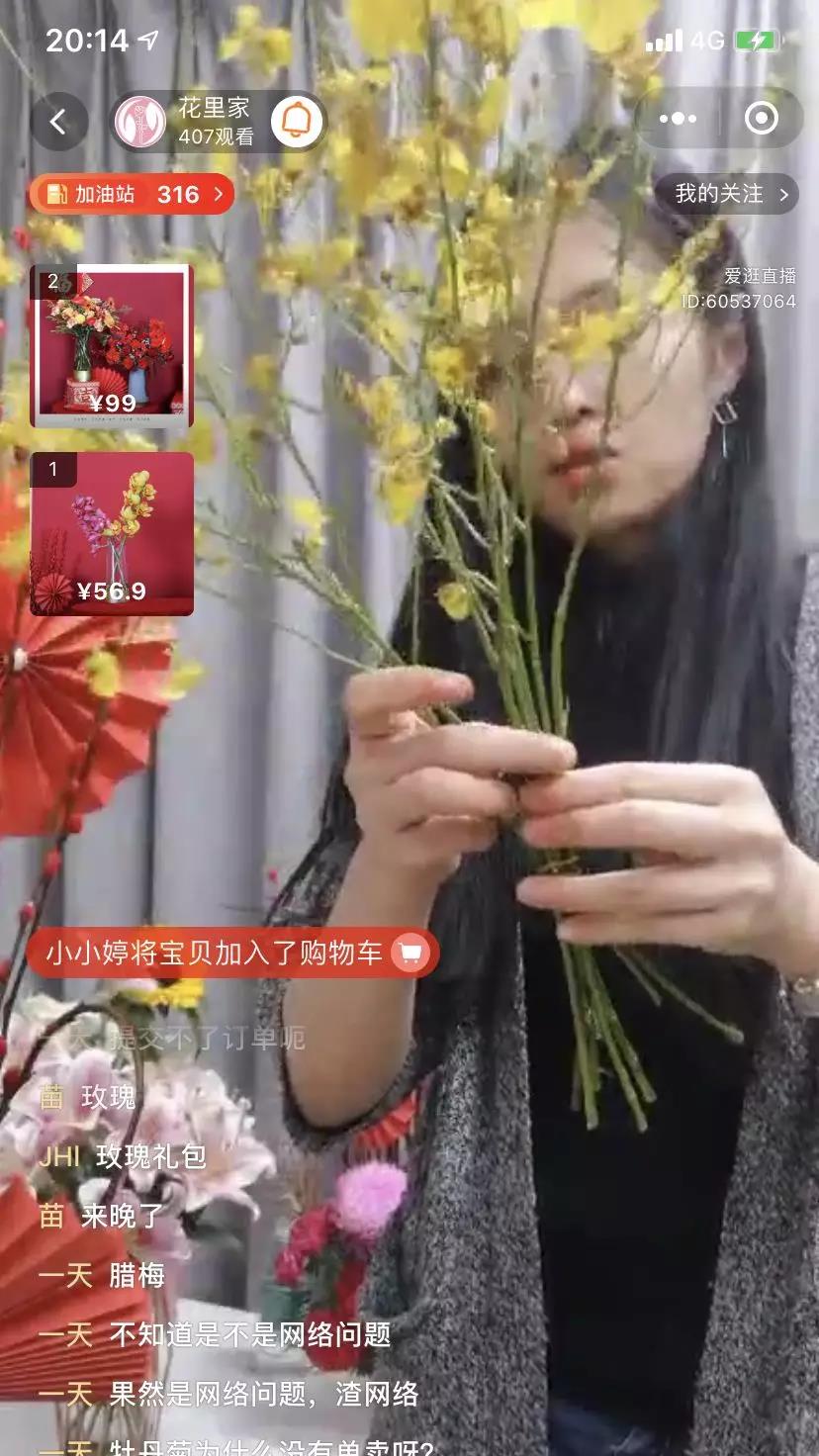Open the 花里家 host profile avatar
The width and height of the screenshot is (819, 1456).
pyautogui.click(x=139, y=122)
